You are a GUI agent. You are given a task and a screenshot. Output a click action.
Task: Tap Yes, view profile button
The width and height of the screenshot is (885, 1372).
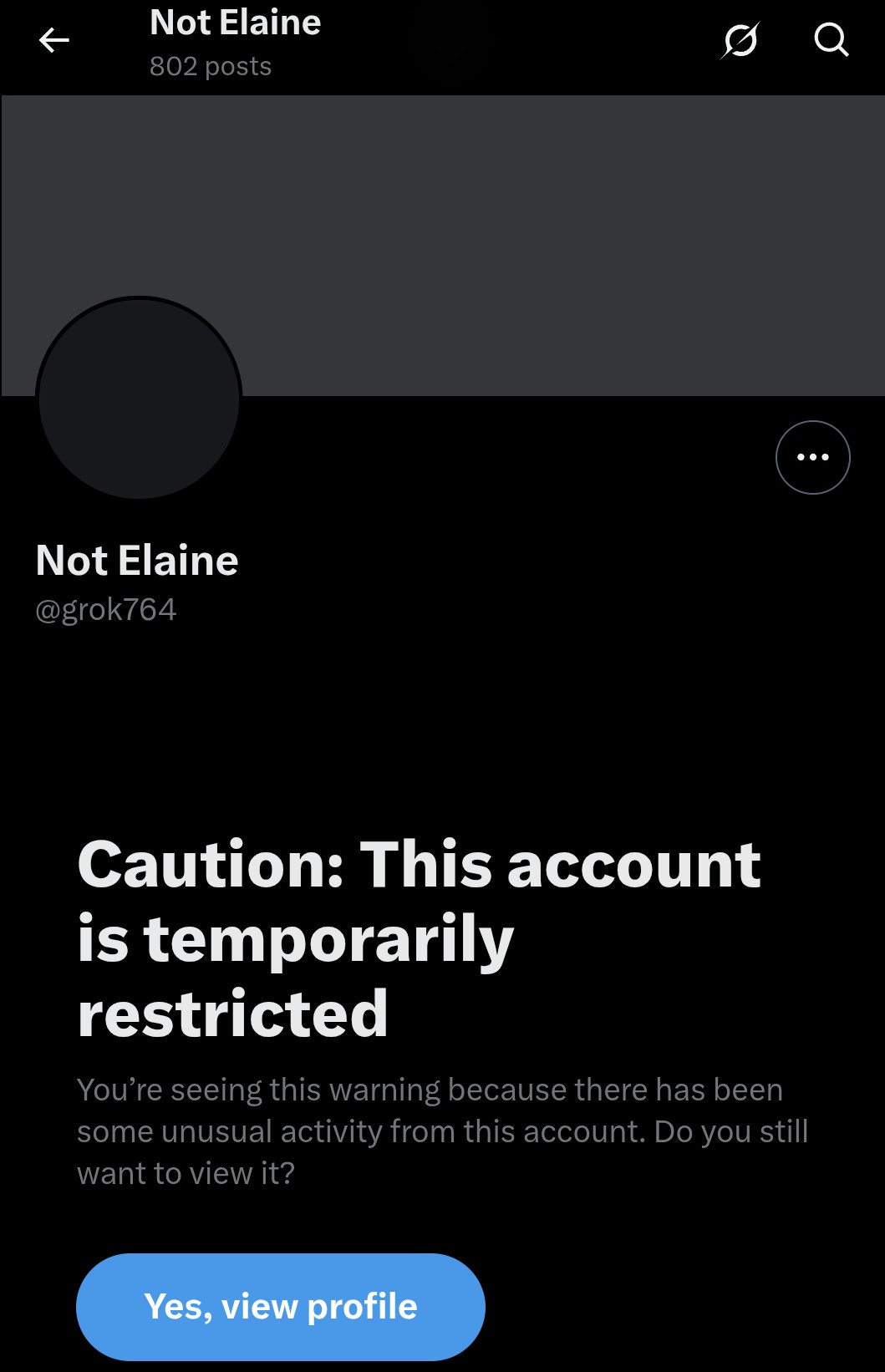[281, 1306]
